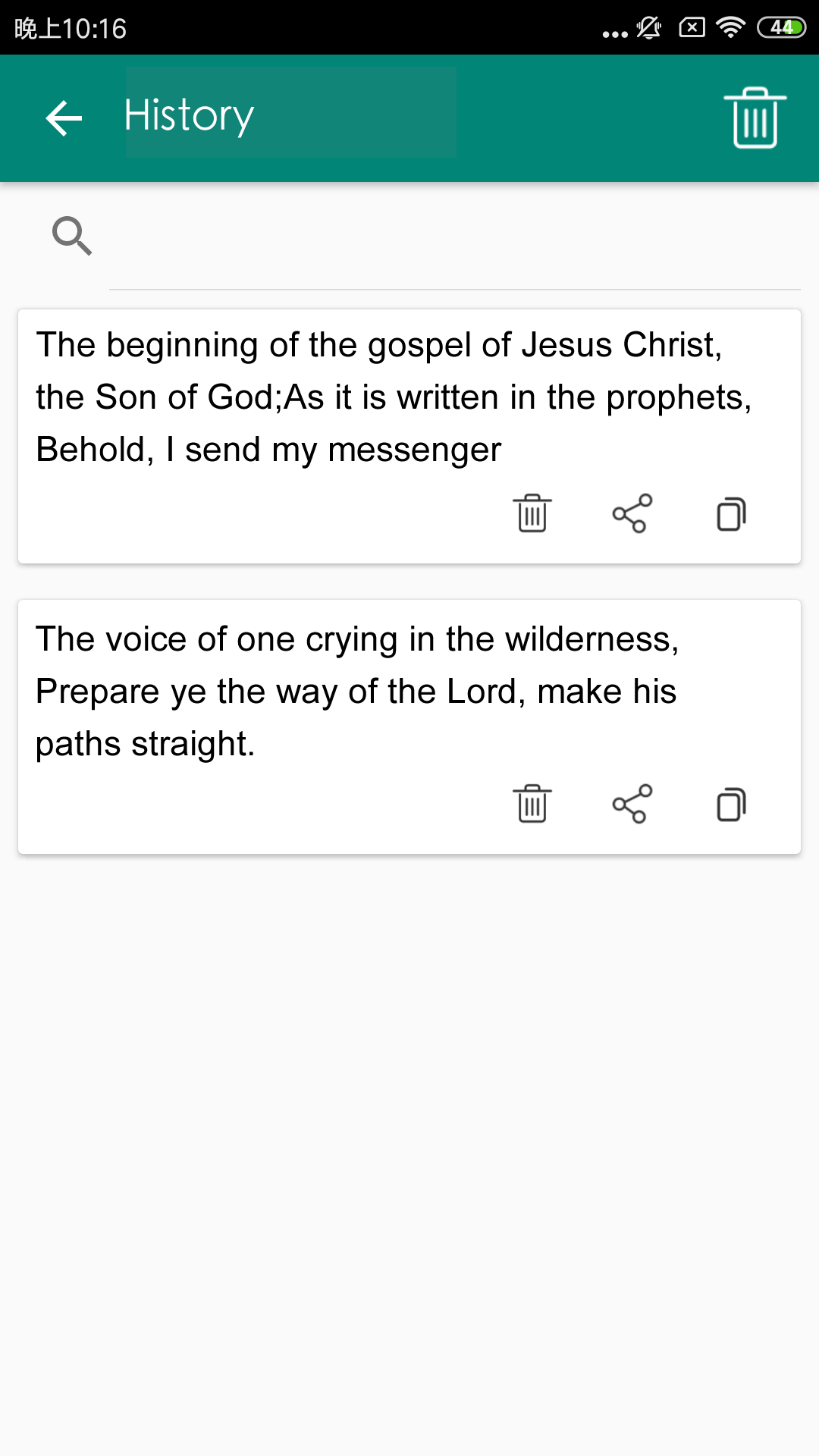Share the "beginning of the gospel" entry

click(632, 514)
